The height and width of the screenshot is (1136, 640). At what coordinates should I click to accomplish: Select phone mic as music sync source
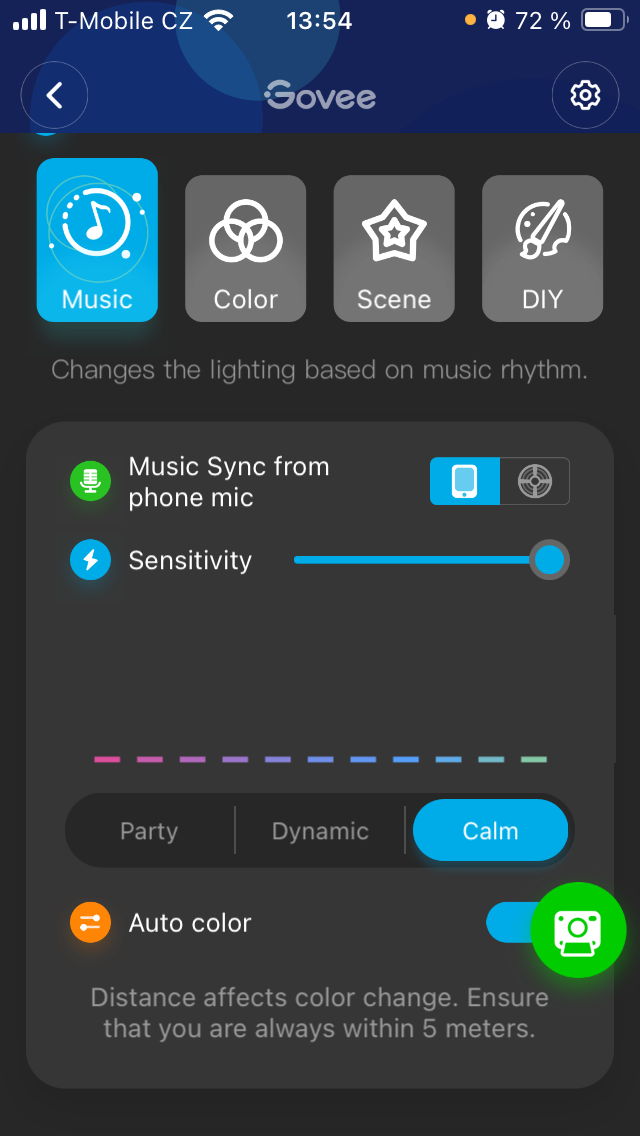click(x=465, y=481)
